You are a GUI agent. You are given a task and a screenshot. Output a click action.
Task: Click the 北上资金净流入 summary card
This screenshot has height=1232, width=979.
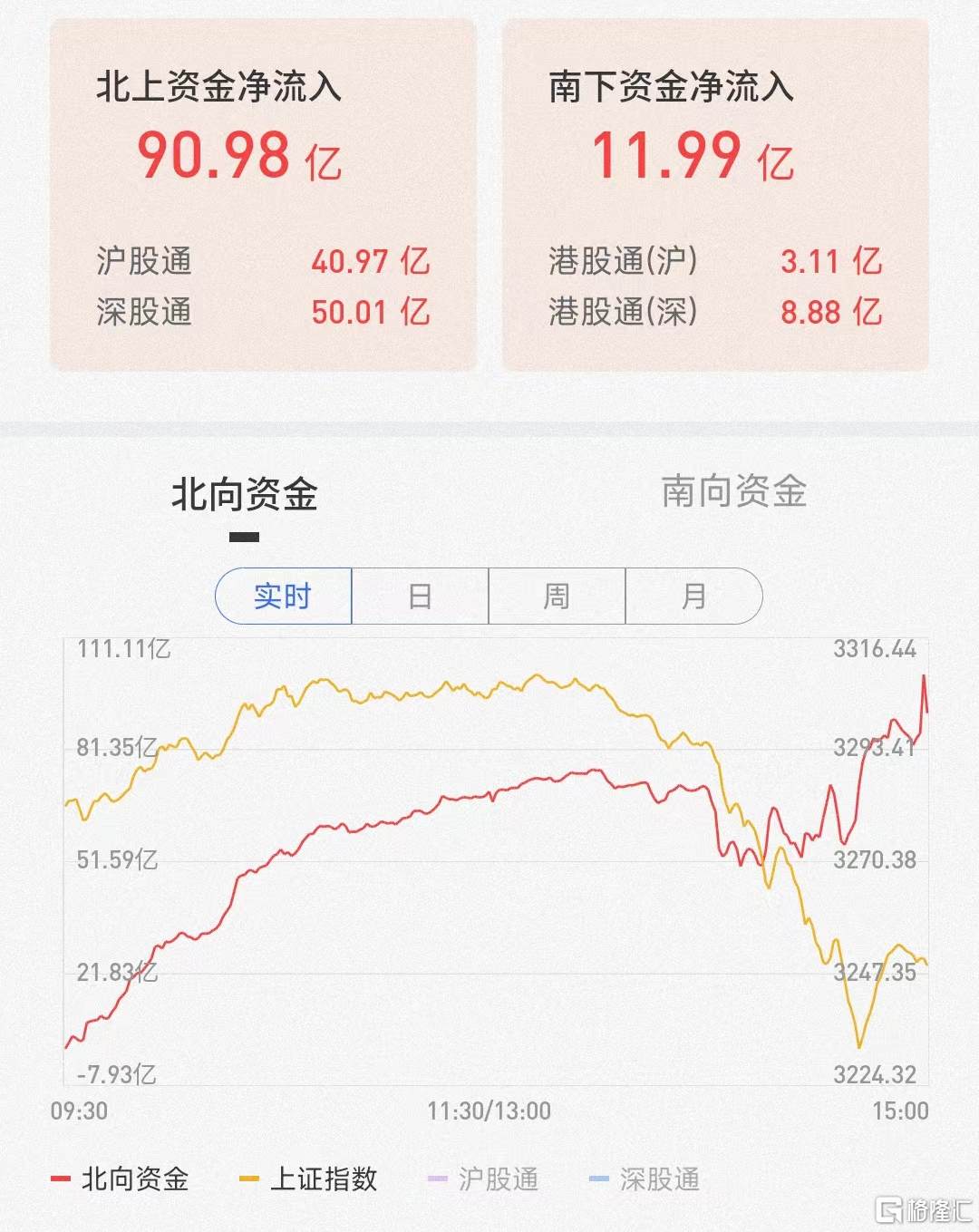point(266,190)
